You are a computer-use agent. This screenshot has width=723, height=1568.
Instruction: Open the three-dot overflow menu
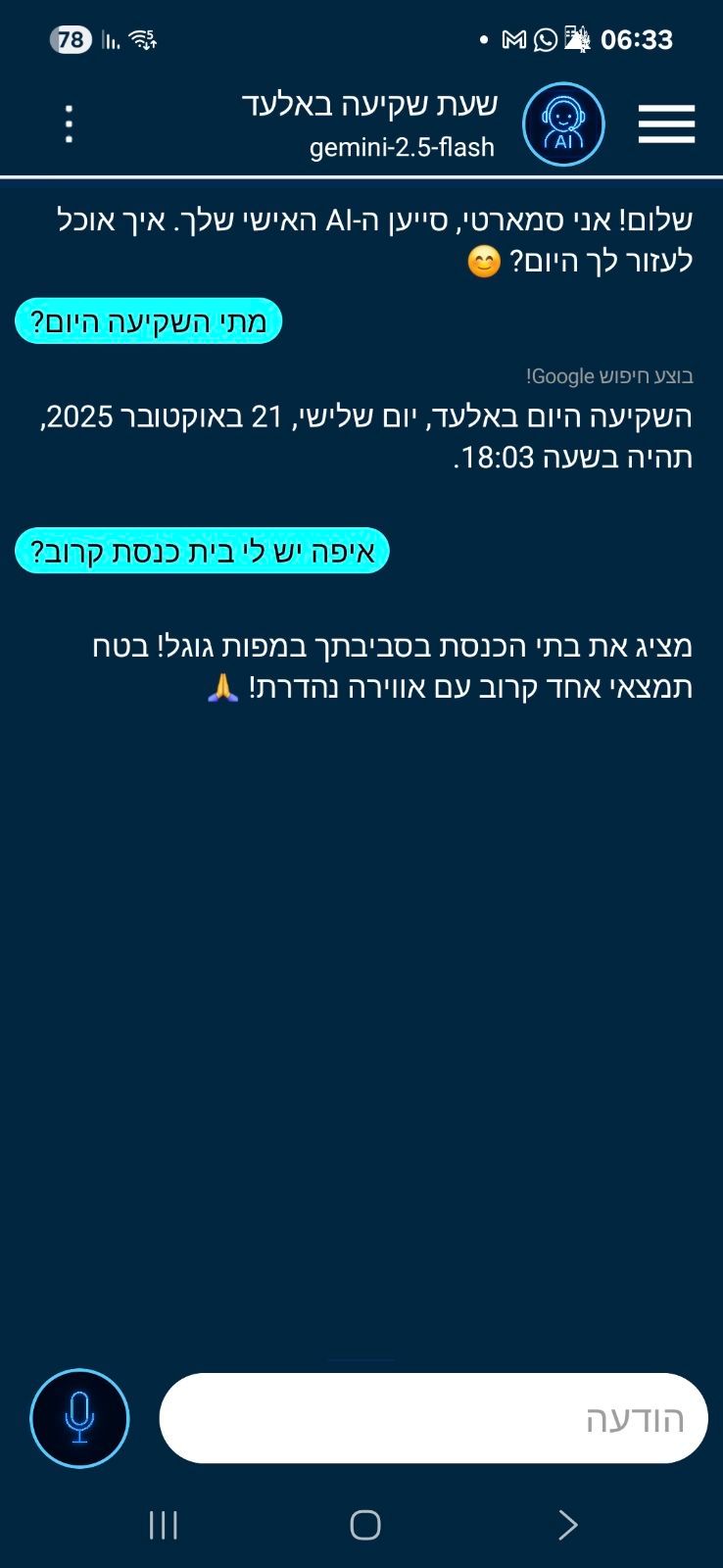[x=69, y=124]
